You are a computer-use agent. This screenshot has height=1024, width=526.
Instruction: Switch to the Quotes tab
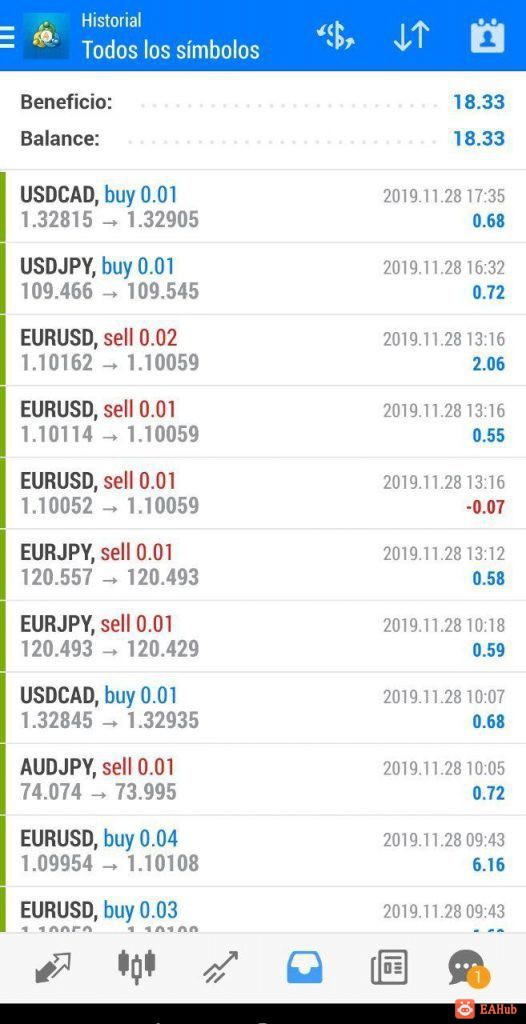52,967
